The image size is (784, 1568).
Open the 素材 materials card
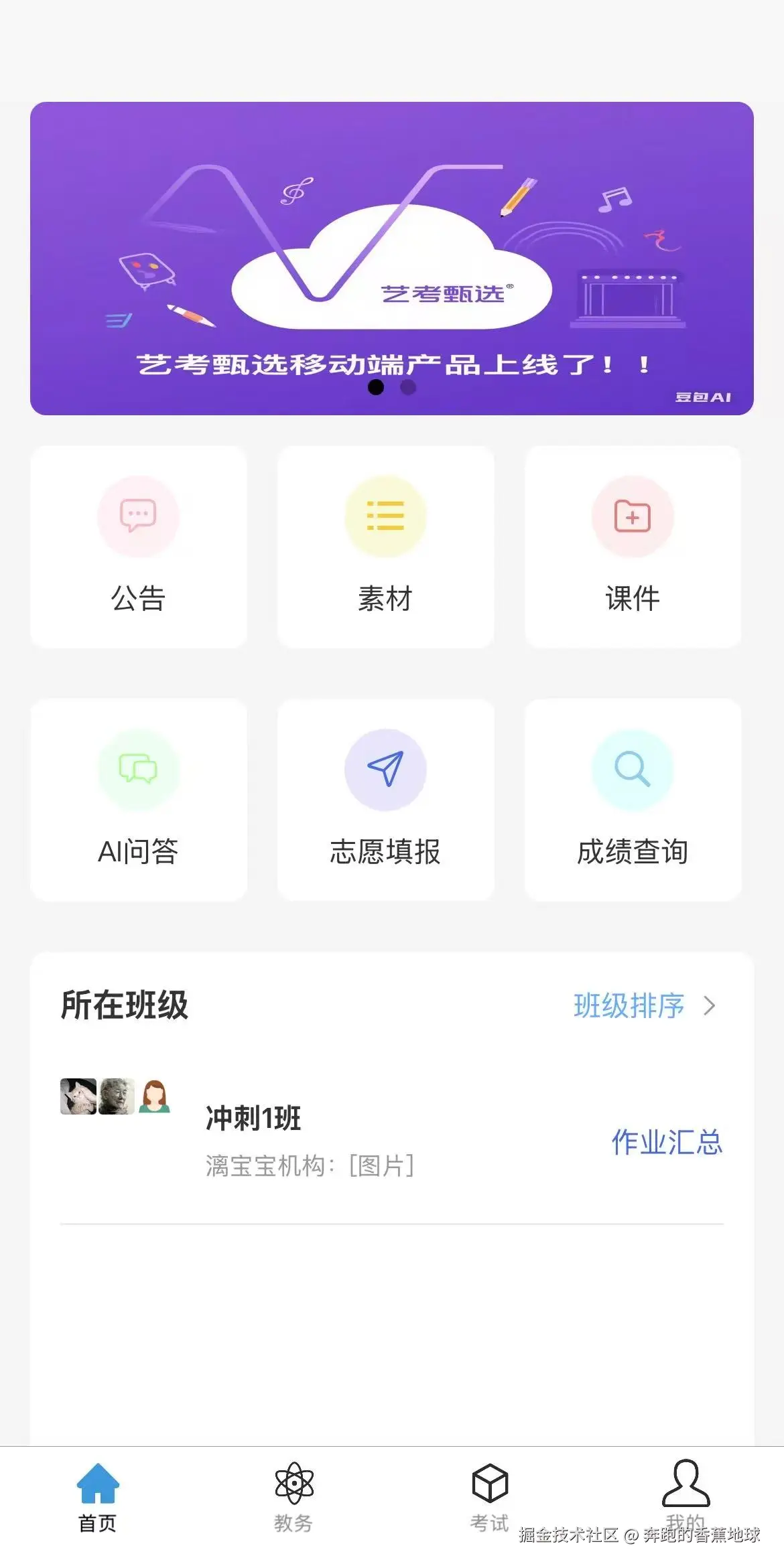pos(385,547)
